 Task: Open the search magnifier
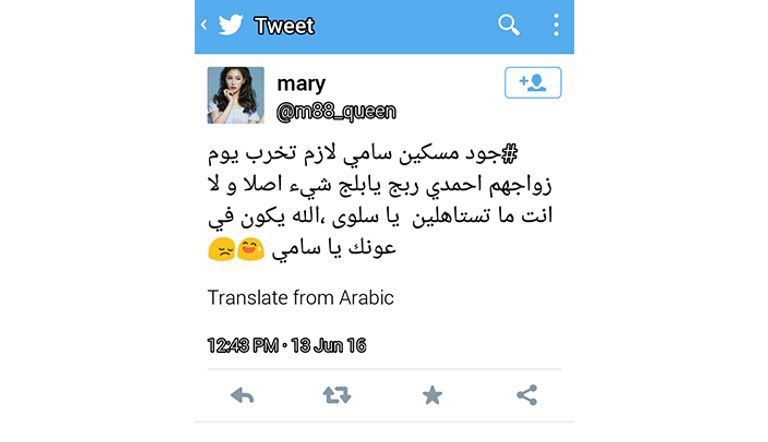[509, 25]
